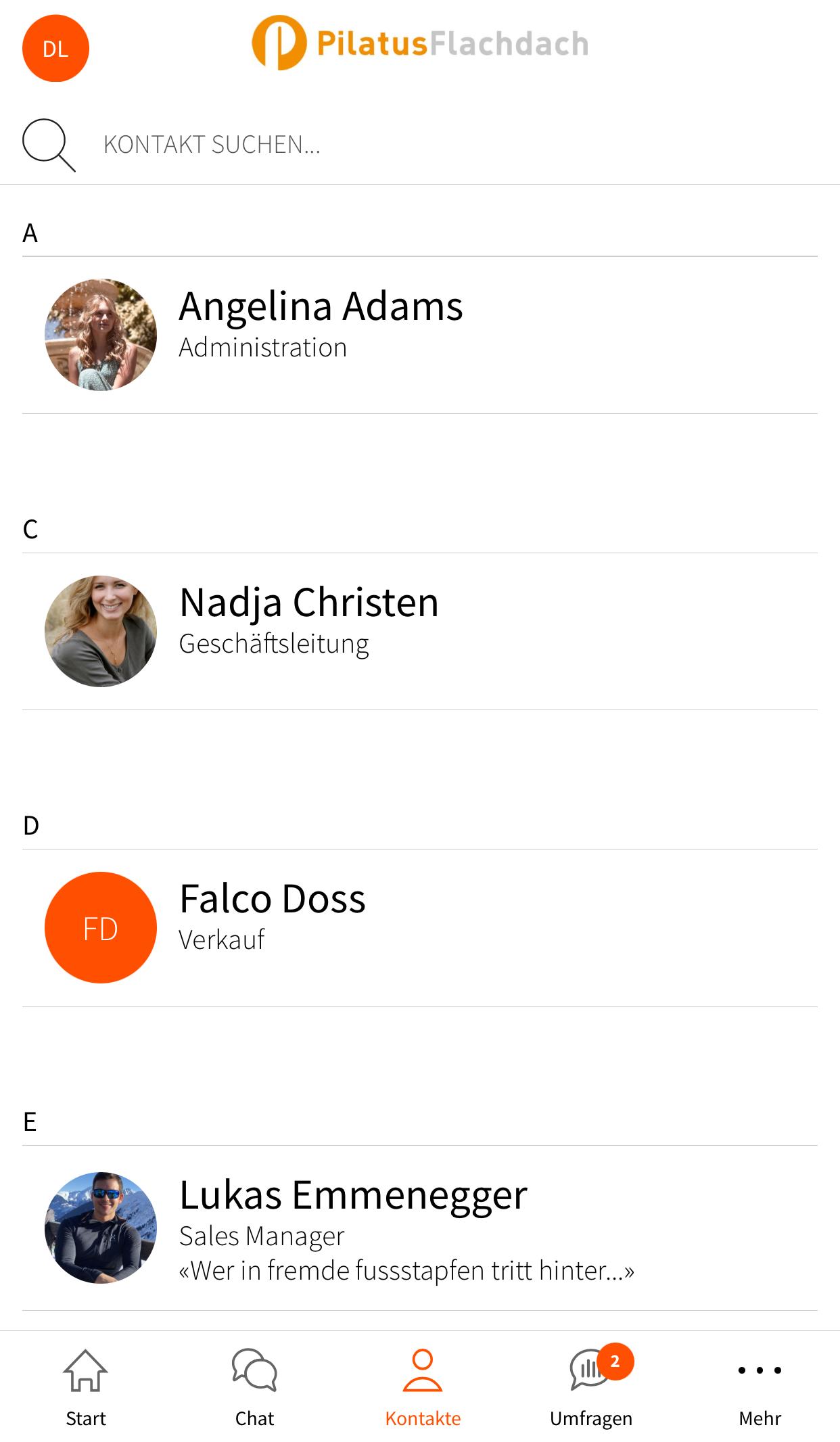View Falco Doss contact details
840x1442 pixels.
click(x=419, y=927)
